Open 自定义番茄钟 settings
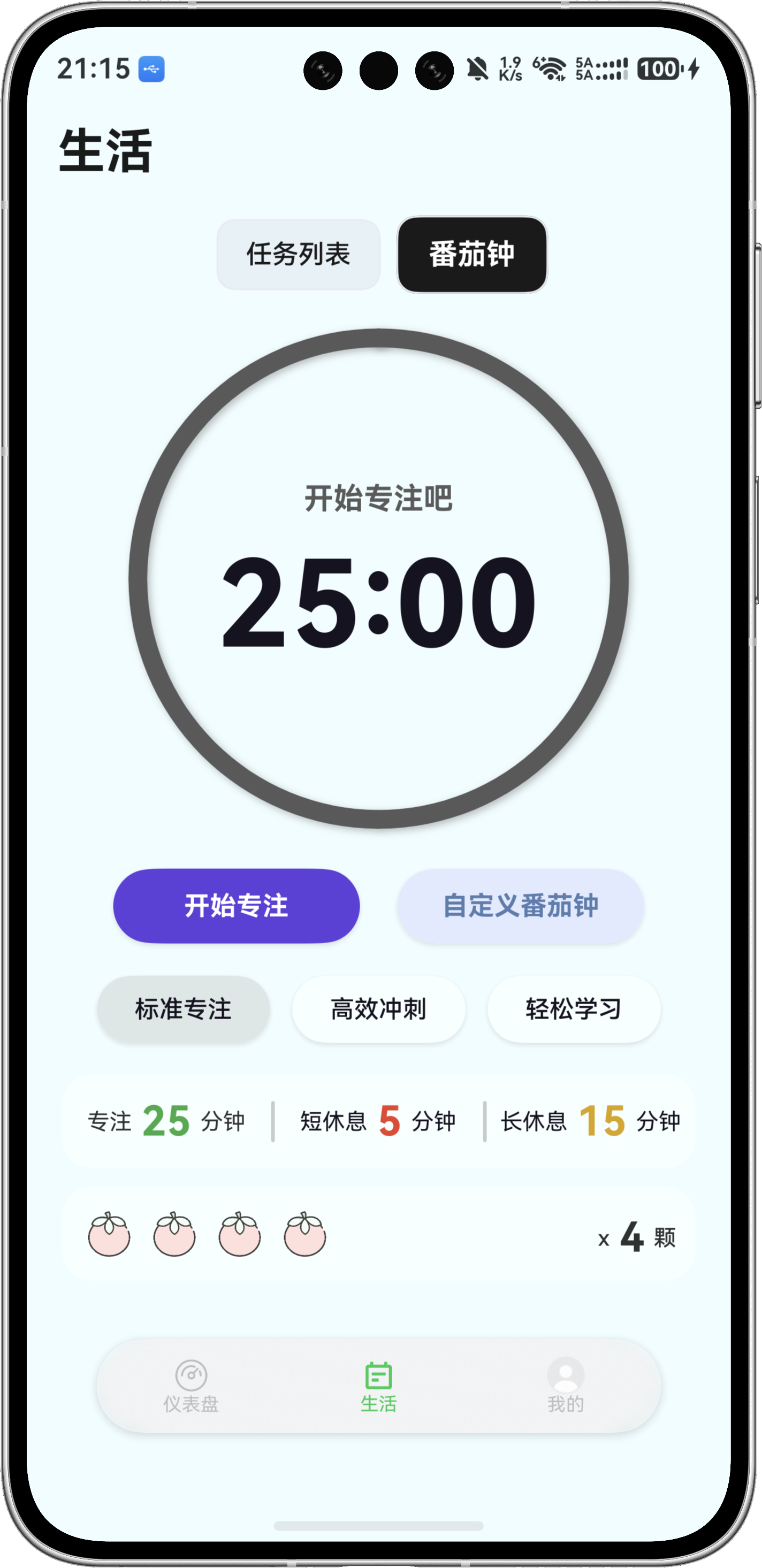Viewport: 762px width, 1568px height. pyautogui.click(x=520, y=906)
